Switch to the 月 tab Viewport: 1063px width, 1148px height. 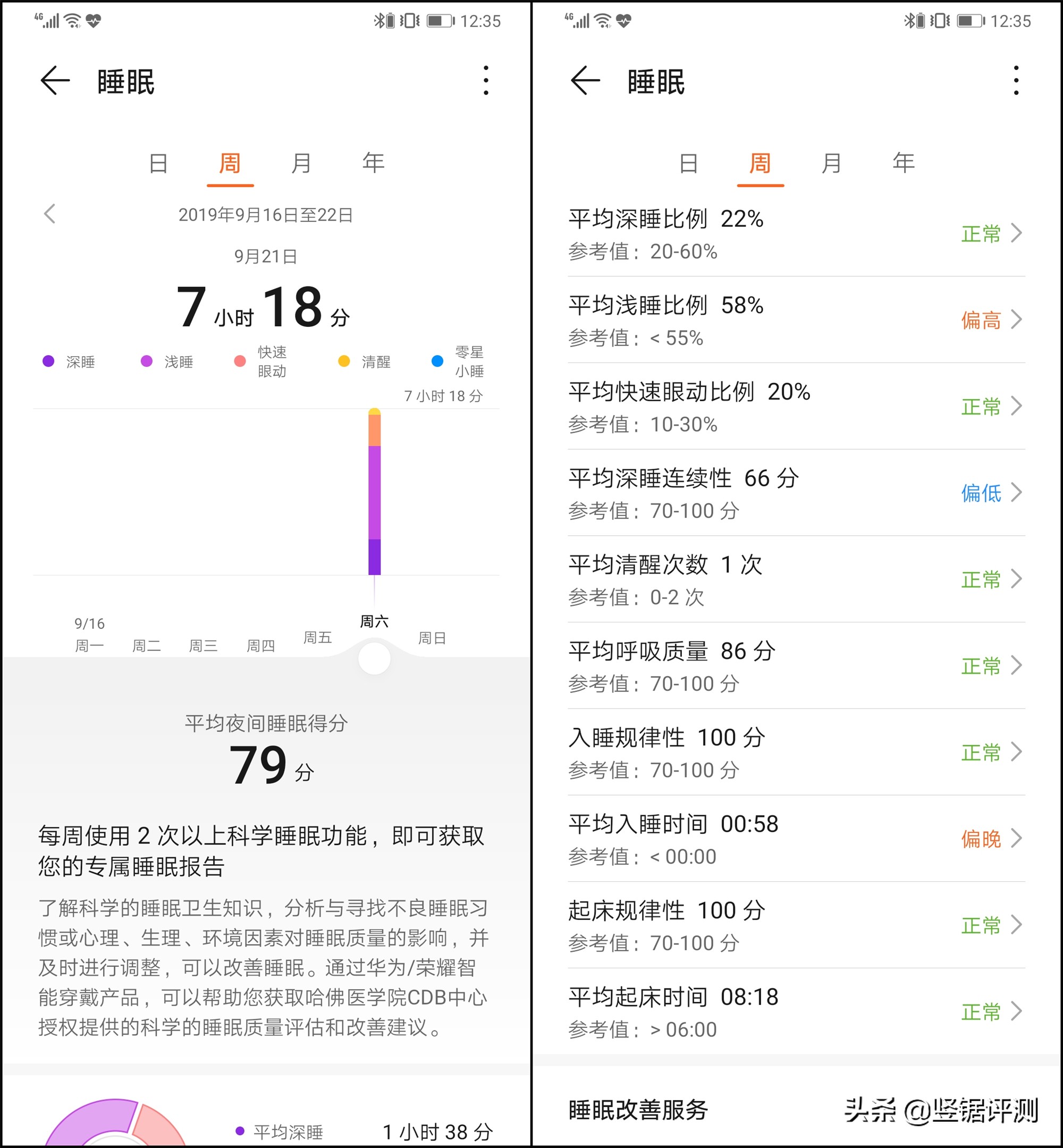pos(302,163)
